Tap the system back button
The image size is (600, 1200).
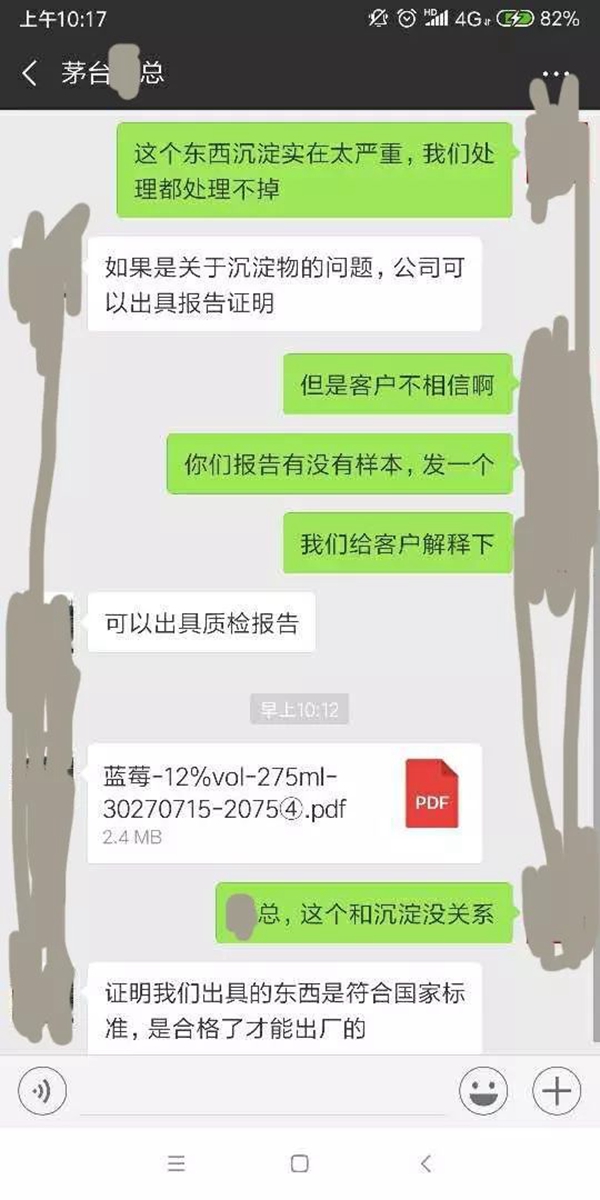426,1164
